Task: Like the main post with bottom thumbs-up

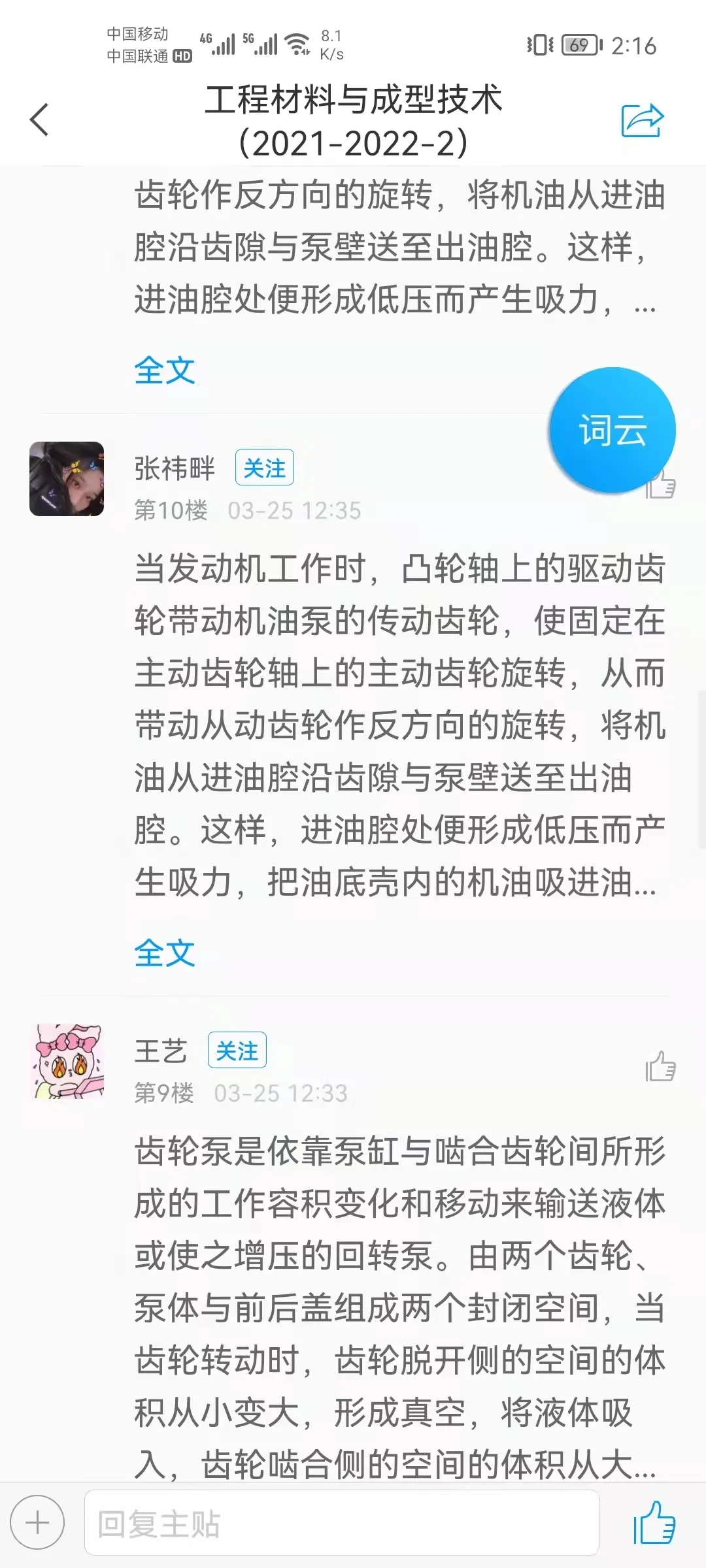Action: point(654,1523)
